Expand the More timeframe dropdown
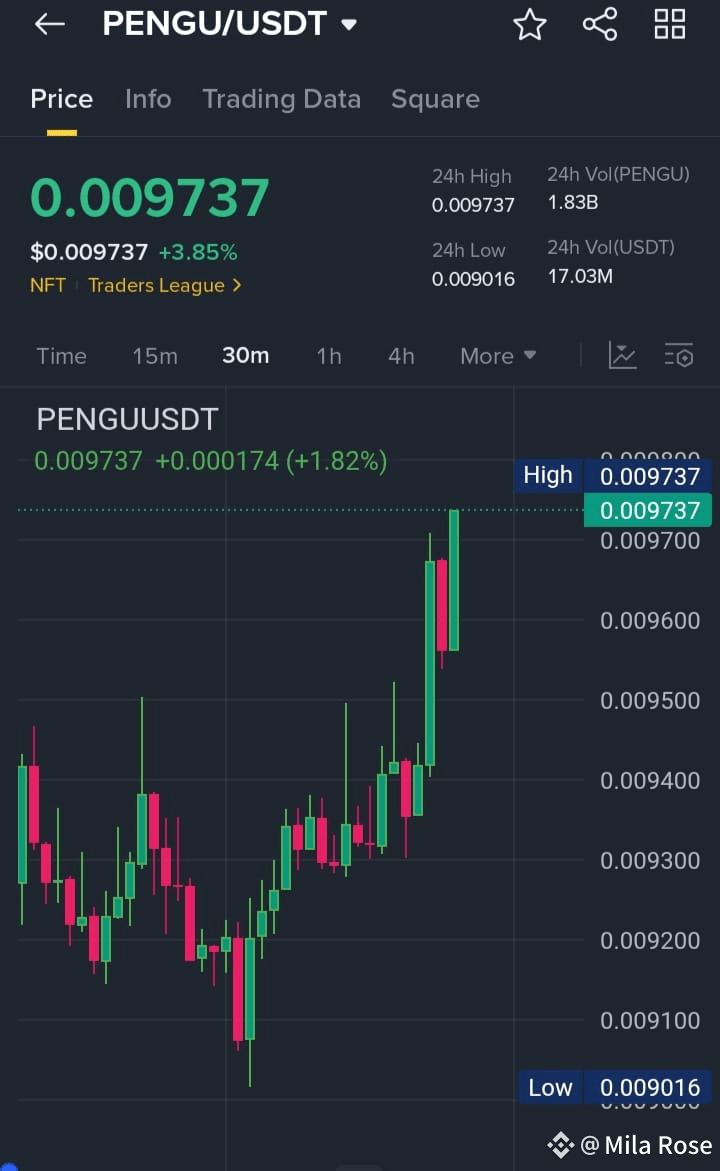Viewport: 720px width, 1171px height. [497, 355]
